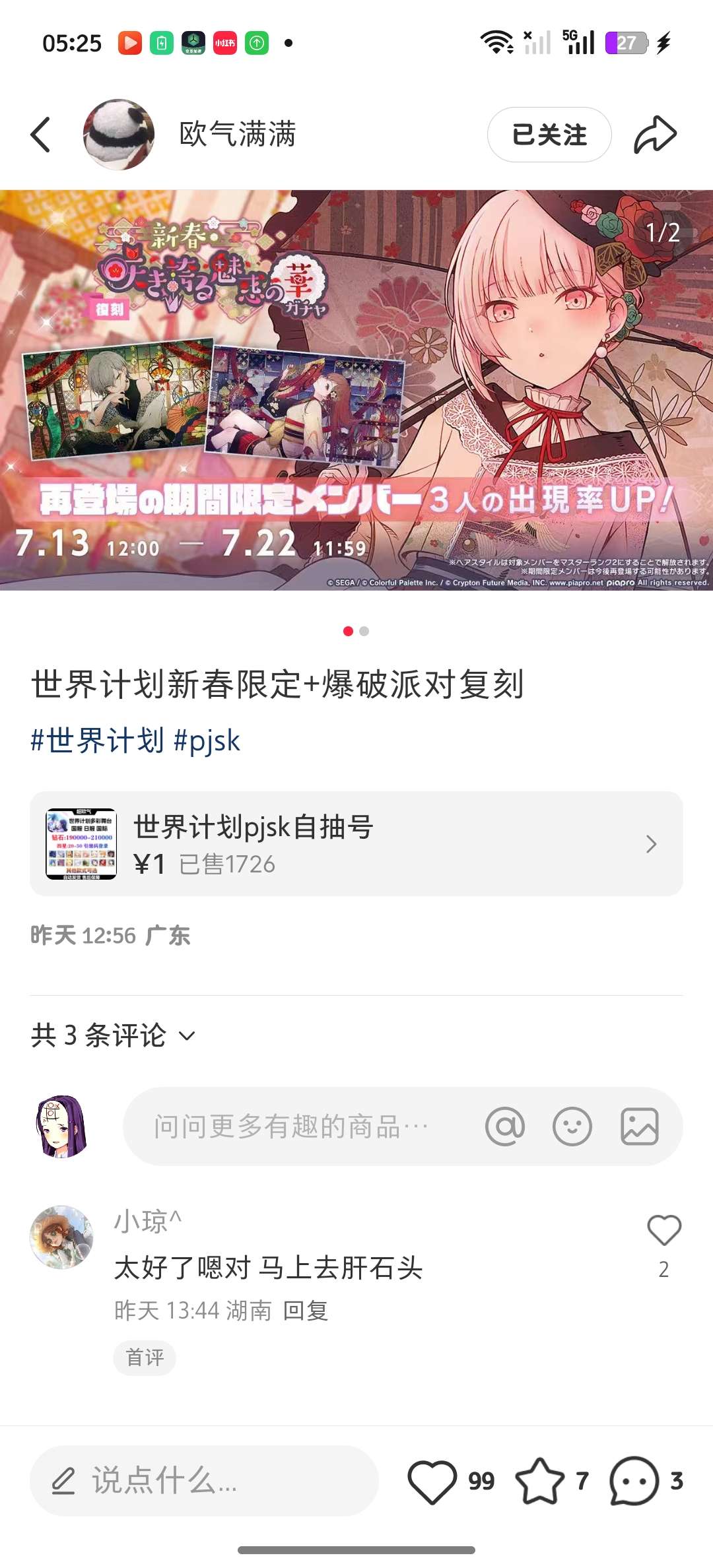Tap the @ mention icon
The width and height of the screenshot is (713, 1568).
click(505, 1127)
